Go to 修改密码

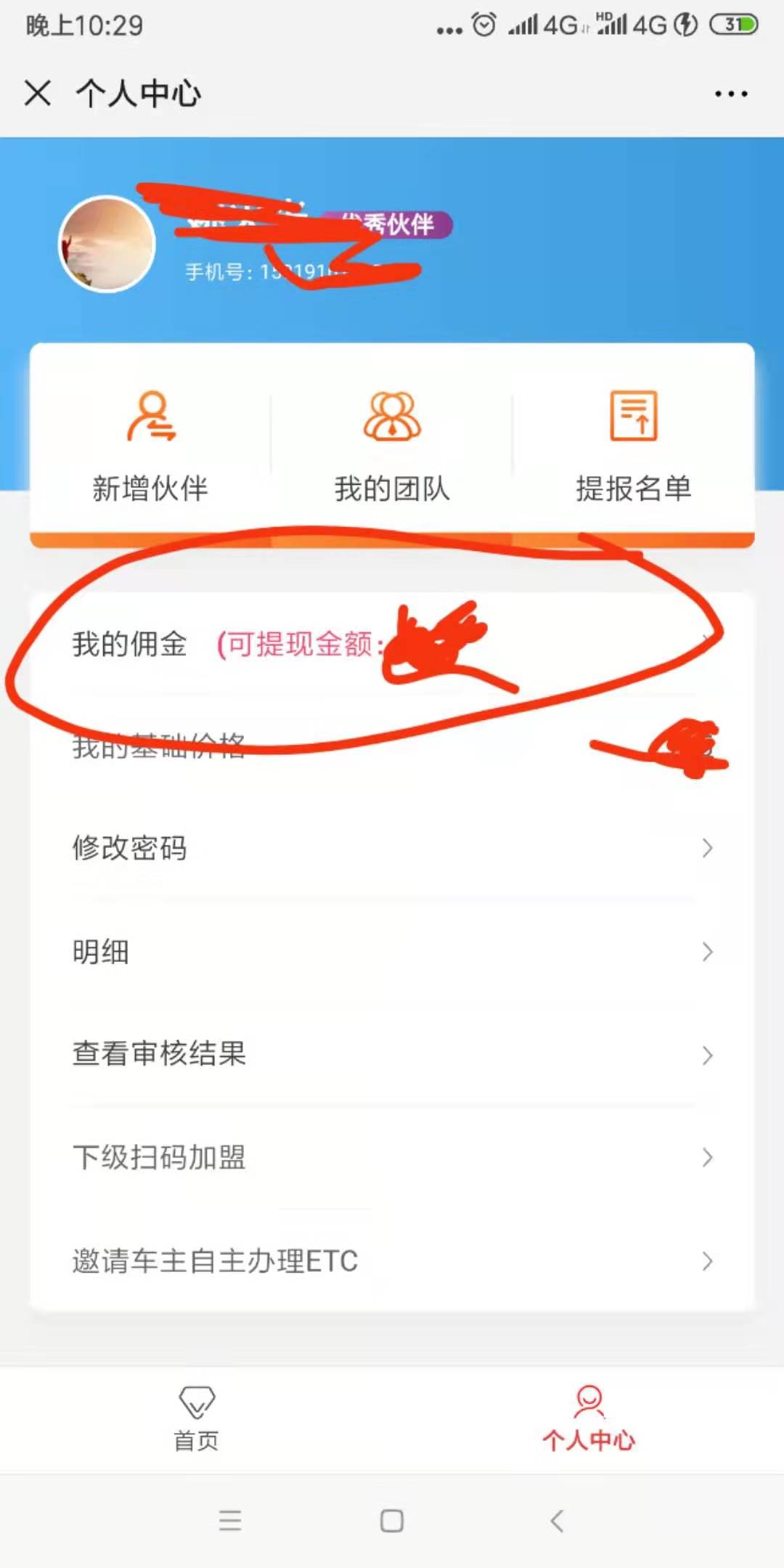coord(392,848)
